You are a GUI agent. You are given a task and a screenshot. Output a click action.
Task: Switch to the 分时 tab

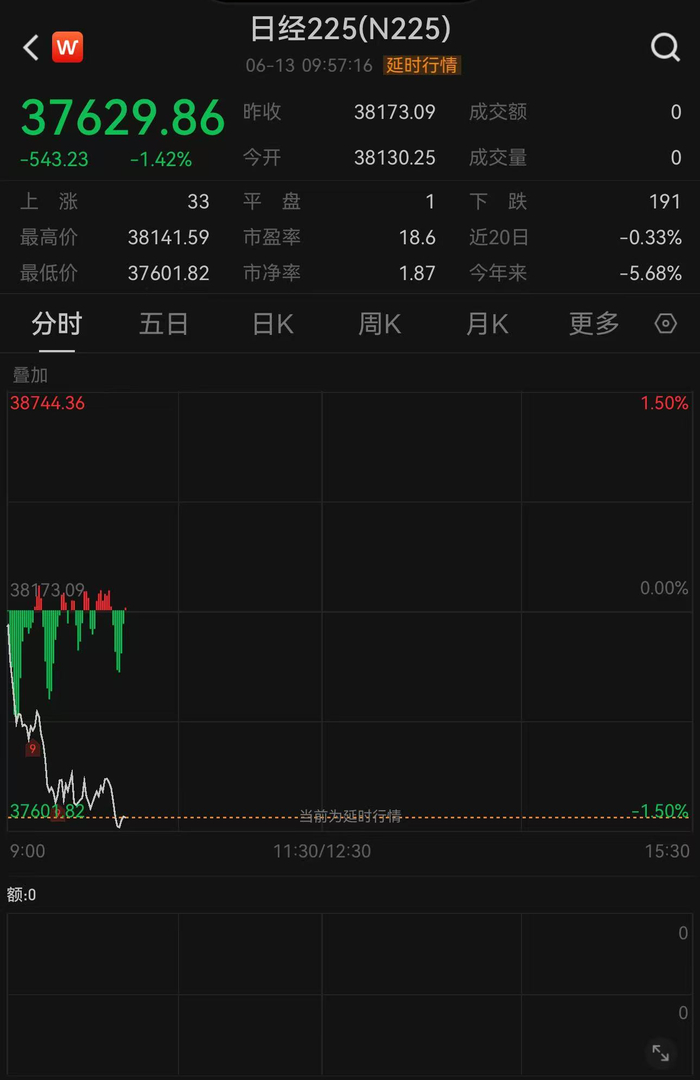57,324
